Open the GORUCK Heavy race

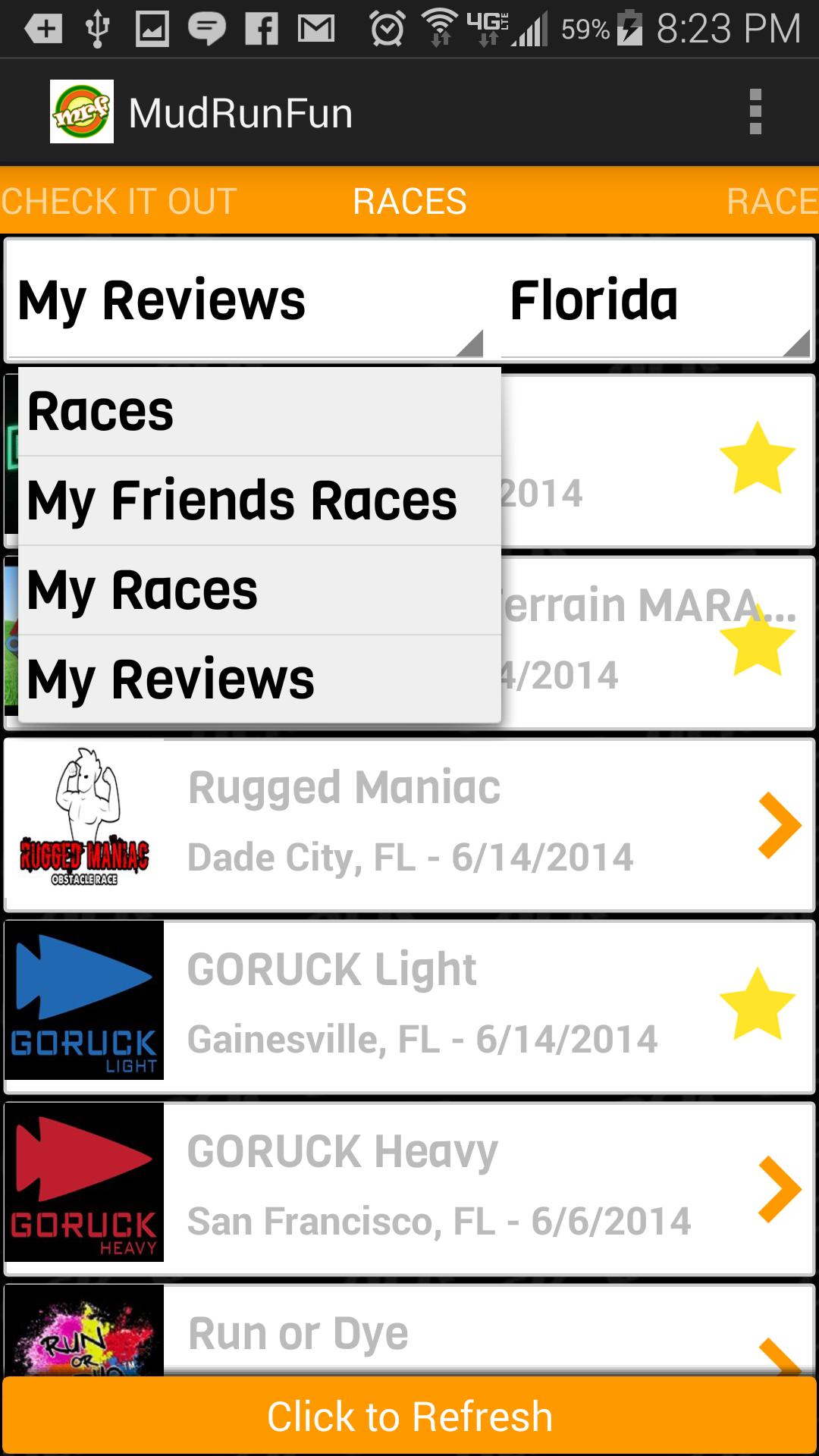pyautogui.click(x=409, y=1189)
